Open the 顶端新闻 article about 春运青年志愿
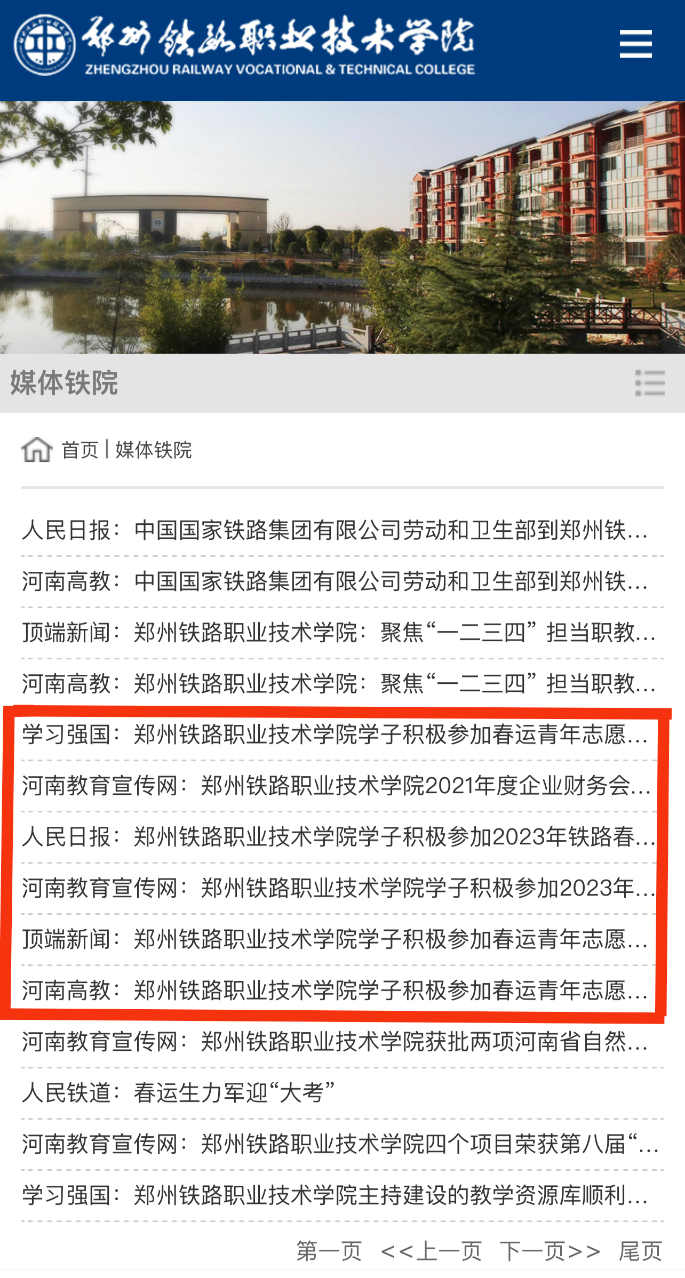The image size is (685, 1278). tap(335, 940)
